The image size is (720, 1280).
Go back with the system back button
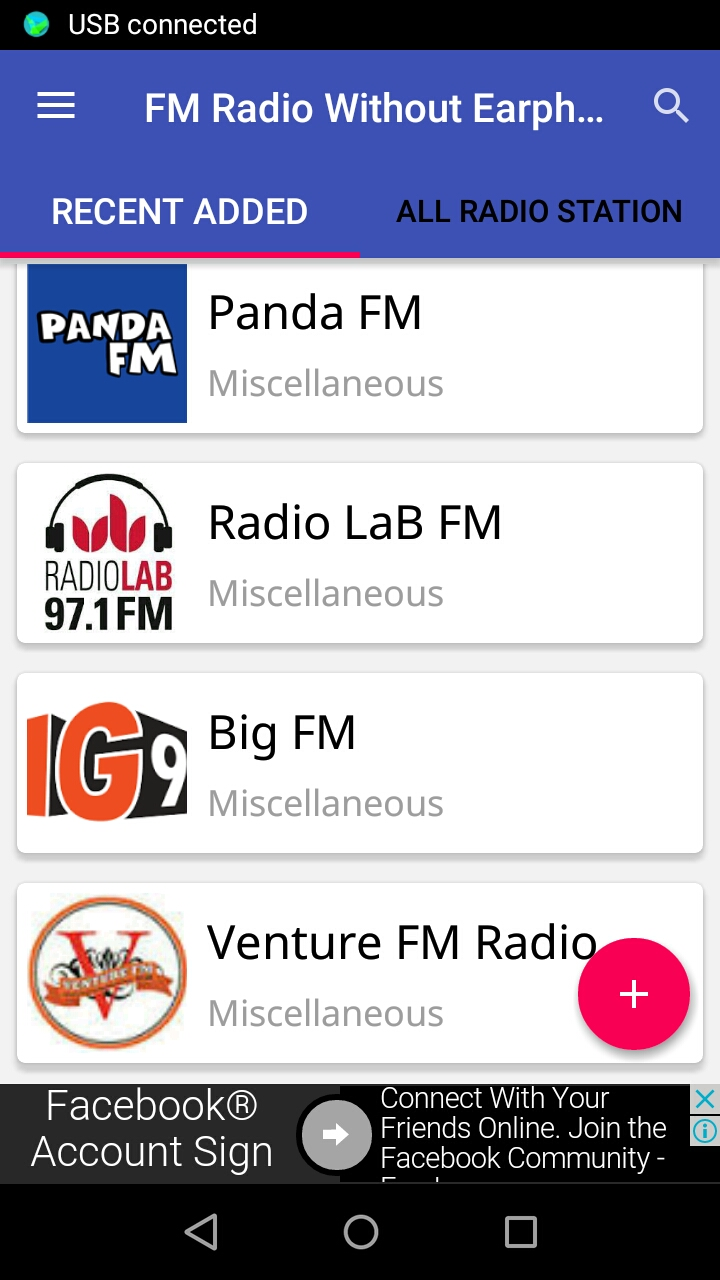click(201, 1232)
